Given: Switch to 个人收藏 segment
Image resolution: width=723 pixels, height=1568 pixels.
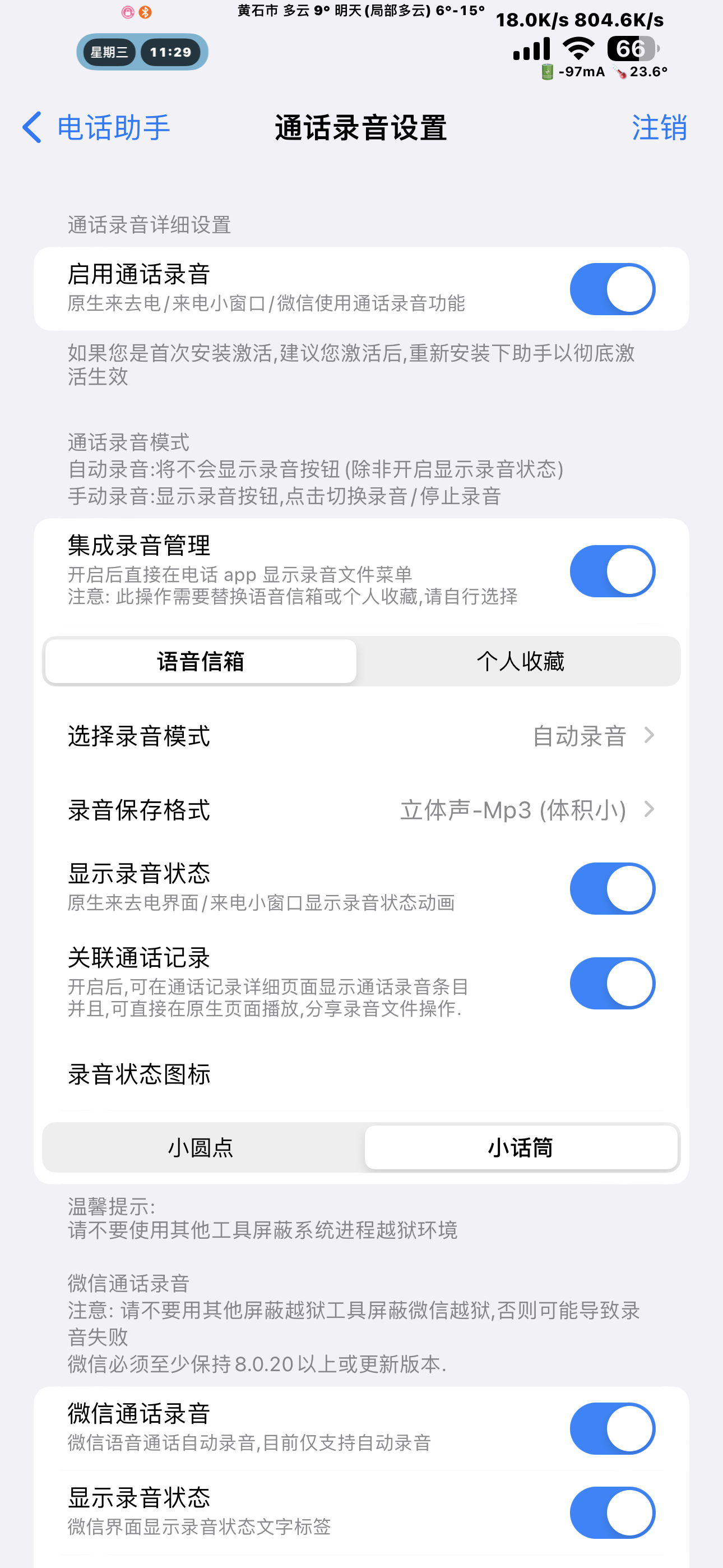Looking at the screenshot, I should (520, 661).
